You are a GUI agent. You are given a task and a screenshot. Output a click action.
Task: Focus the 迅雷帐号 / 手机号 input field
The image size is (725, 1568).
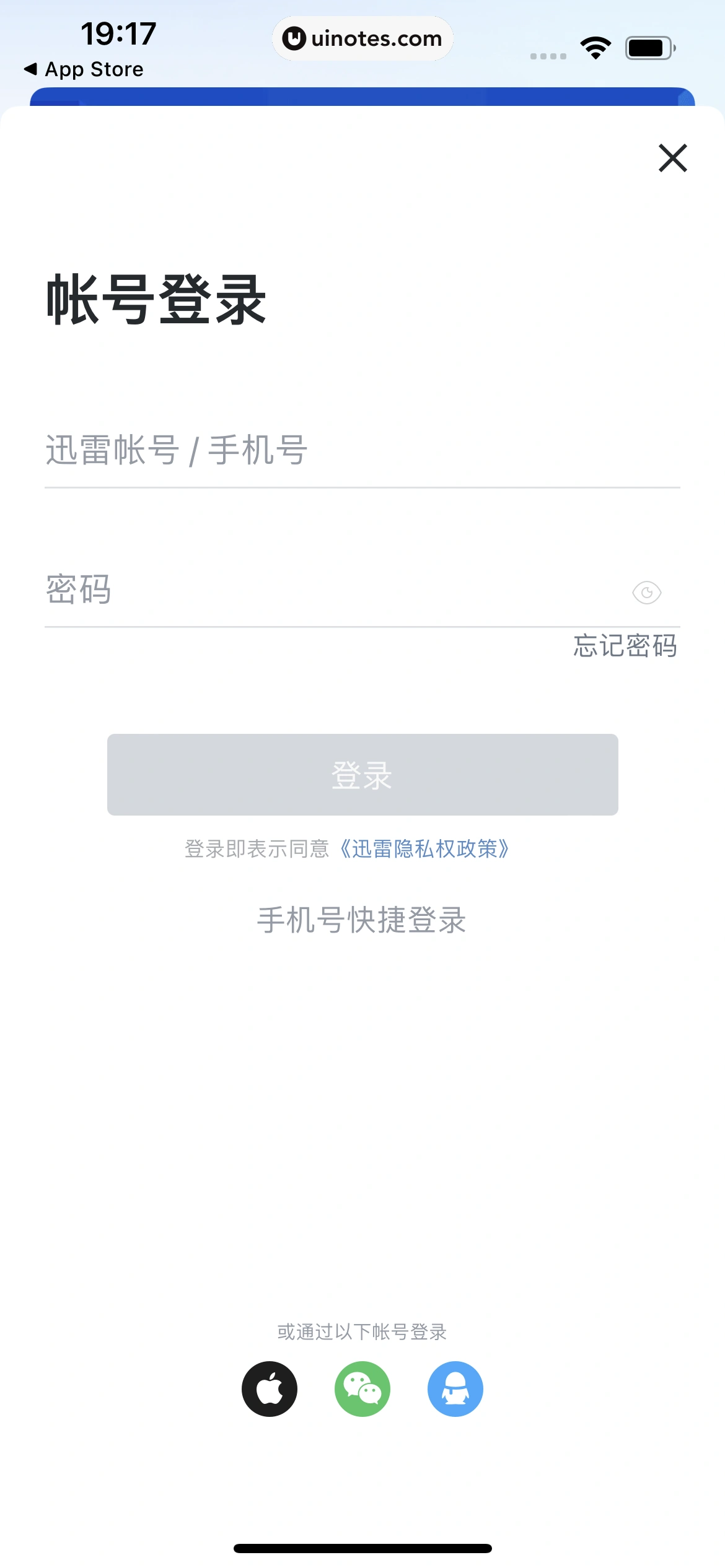coord(362,452)
